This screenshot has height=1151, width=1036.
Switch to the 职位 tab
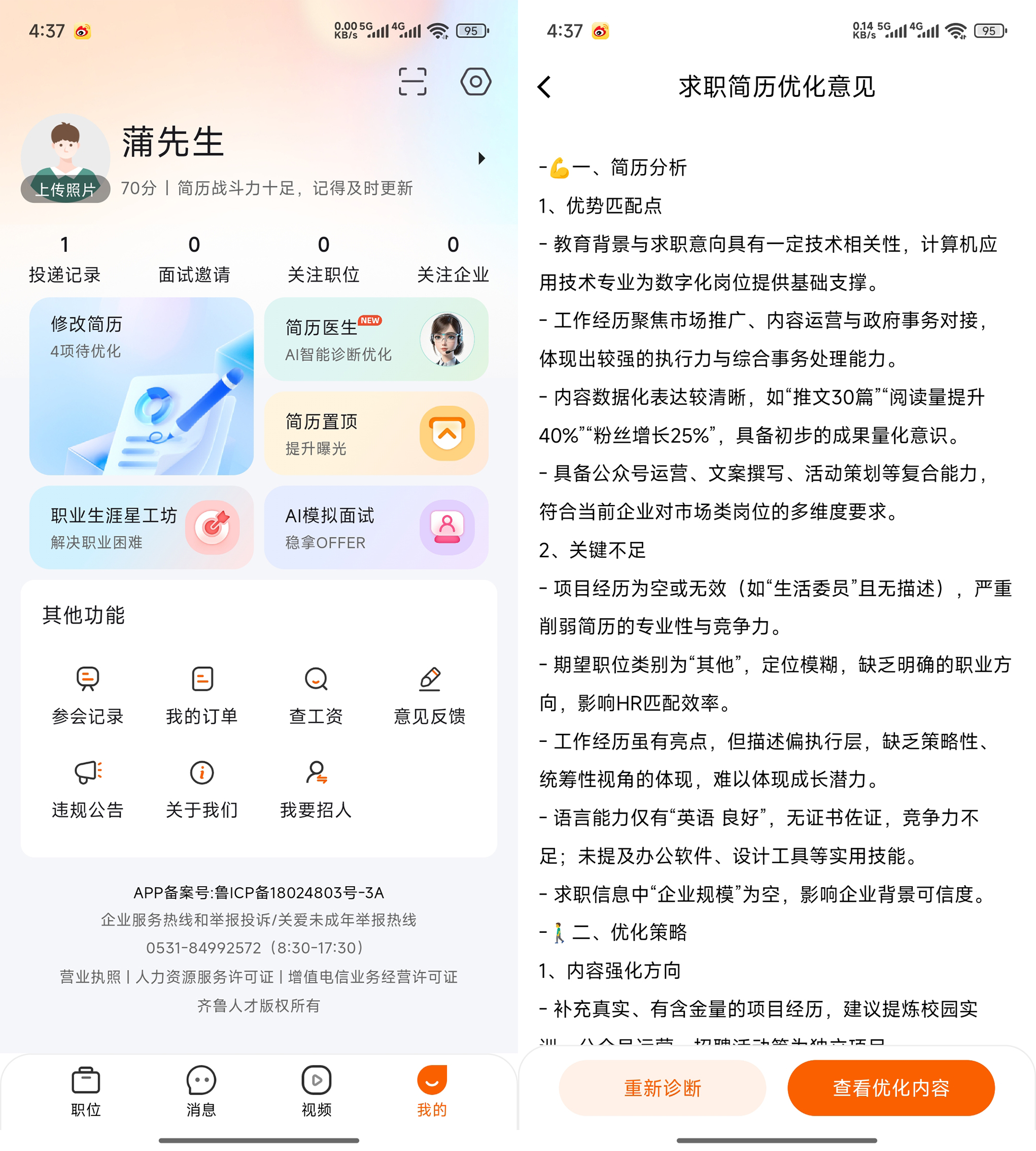[x=86, y=1091]
